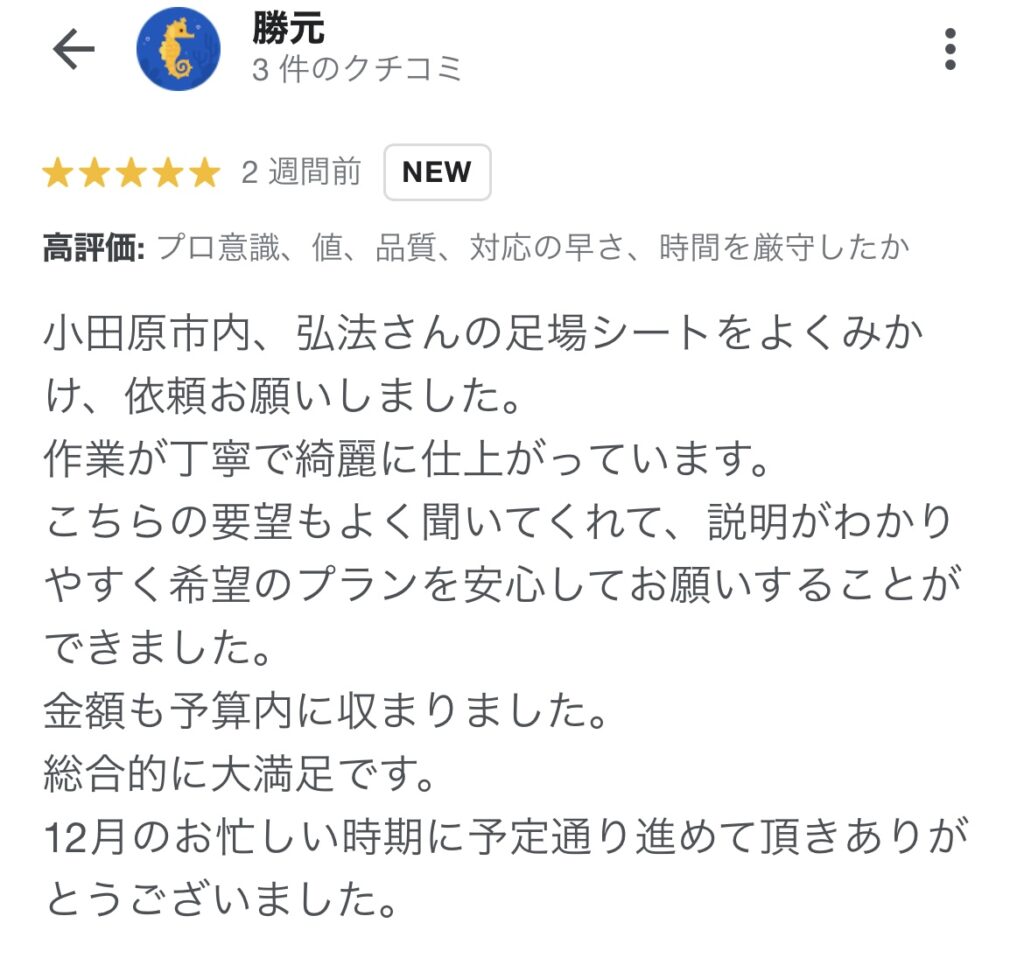Go back with the arrow icon
Screen dimensions: 1024x958
73,49
